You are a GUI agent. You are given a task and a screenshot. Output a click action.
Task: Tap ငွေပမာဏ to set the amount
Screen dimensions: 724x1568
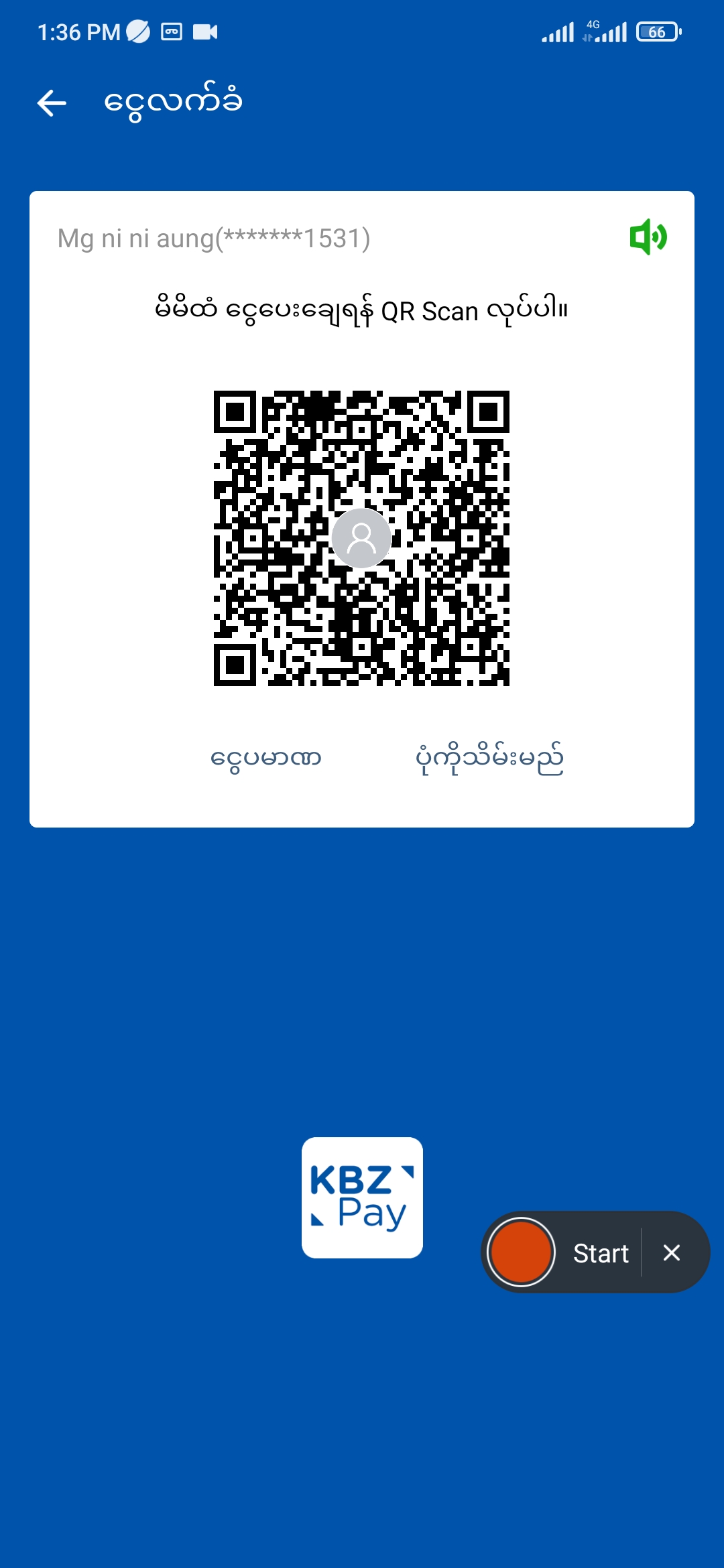266,759
